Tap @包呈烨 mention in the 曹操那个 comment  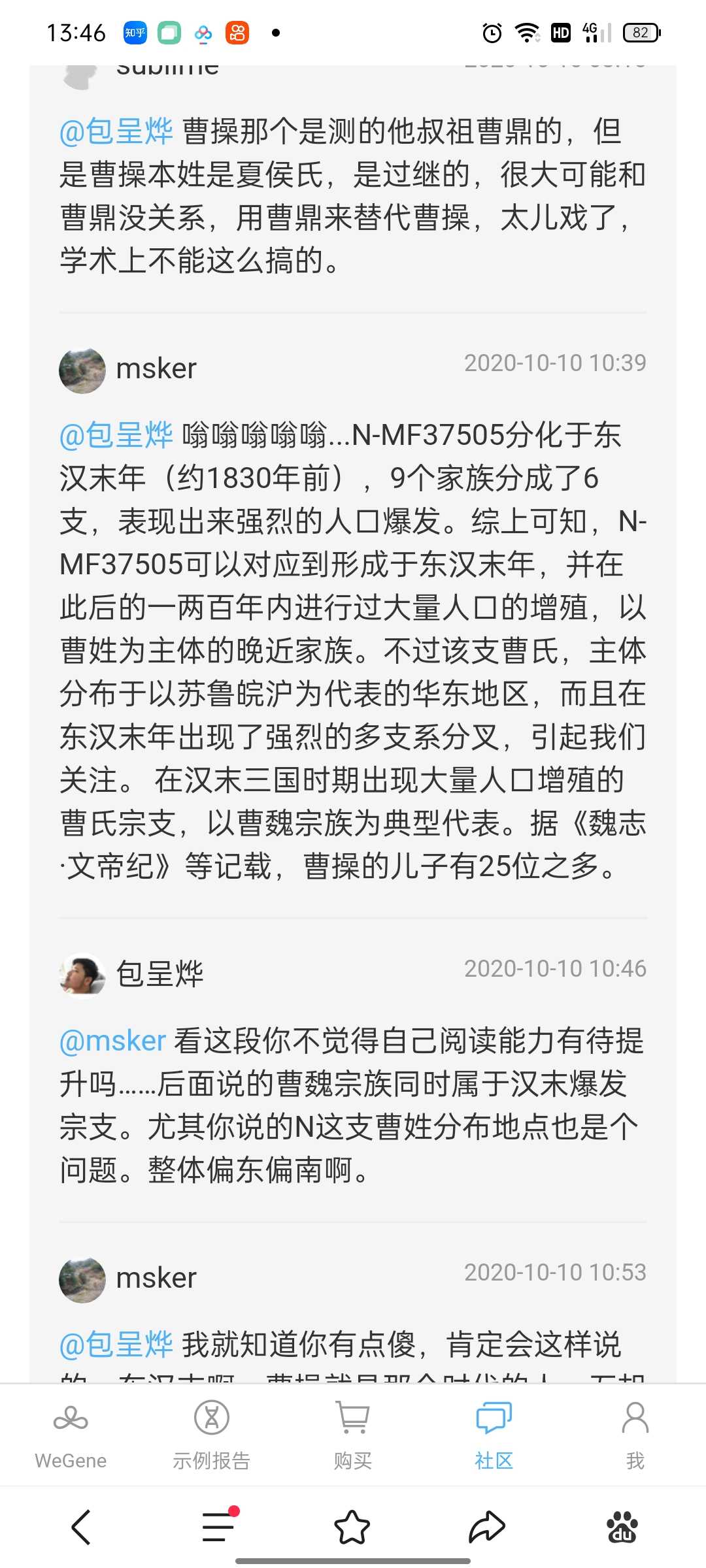click(x=116, y=132)
